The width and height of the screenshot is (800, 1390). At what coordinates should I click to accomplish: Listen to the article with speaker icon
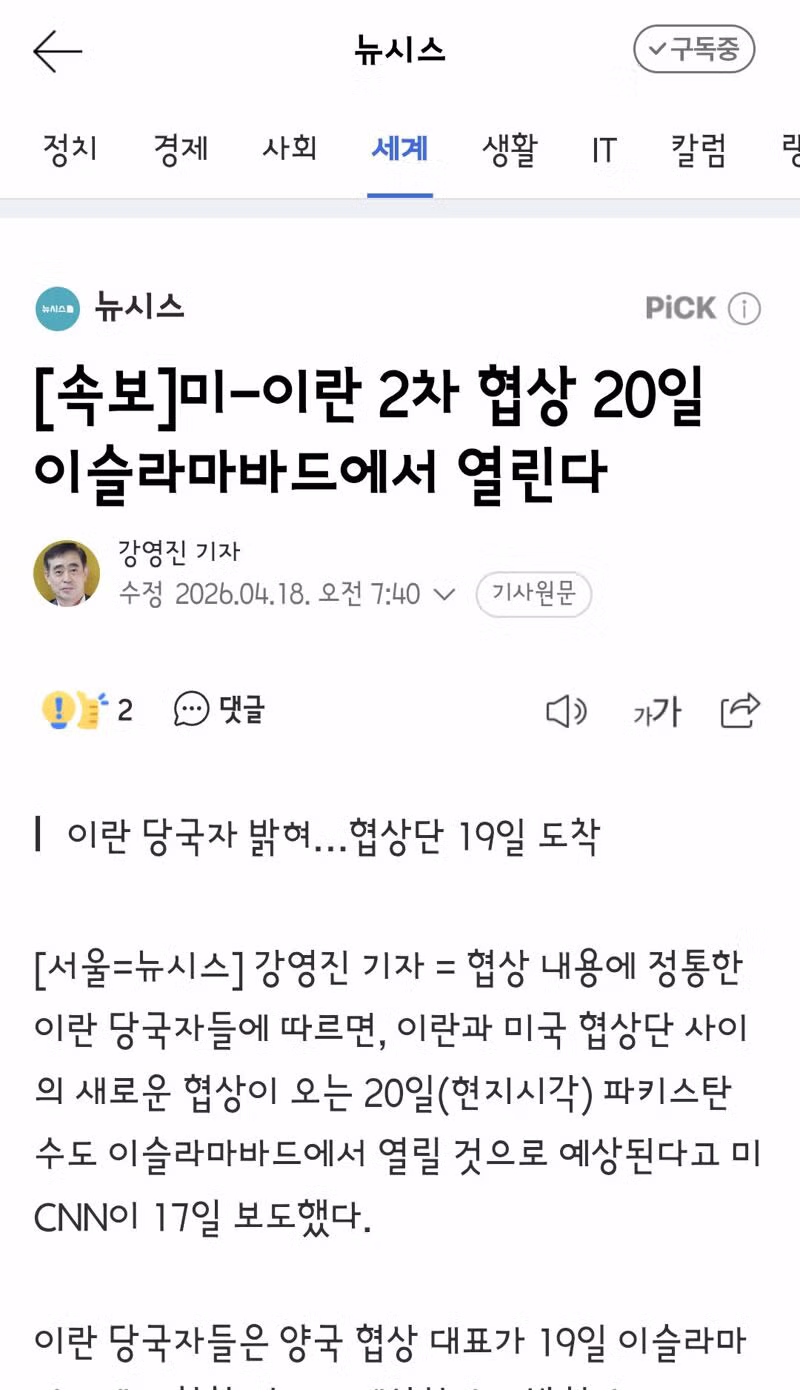566,711
